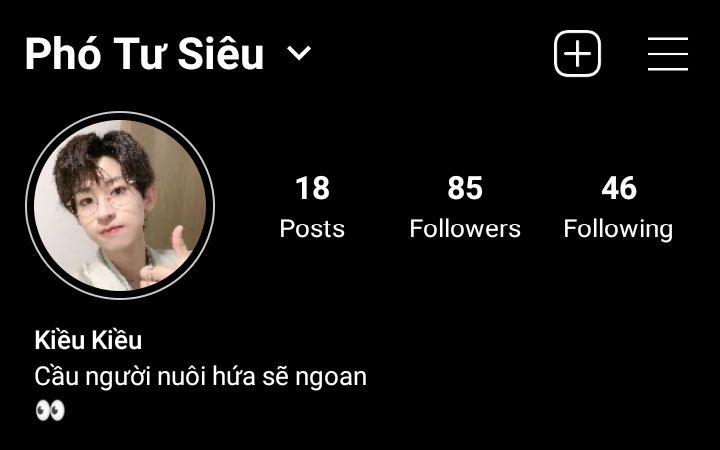Open the hamburger menu
The height and width of the screenshot is (450, 720).
point(667,53)
